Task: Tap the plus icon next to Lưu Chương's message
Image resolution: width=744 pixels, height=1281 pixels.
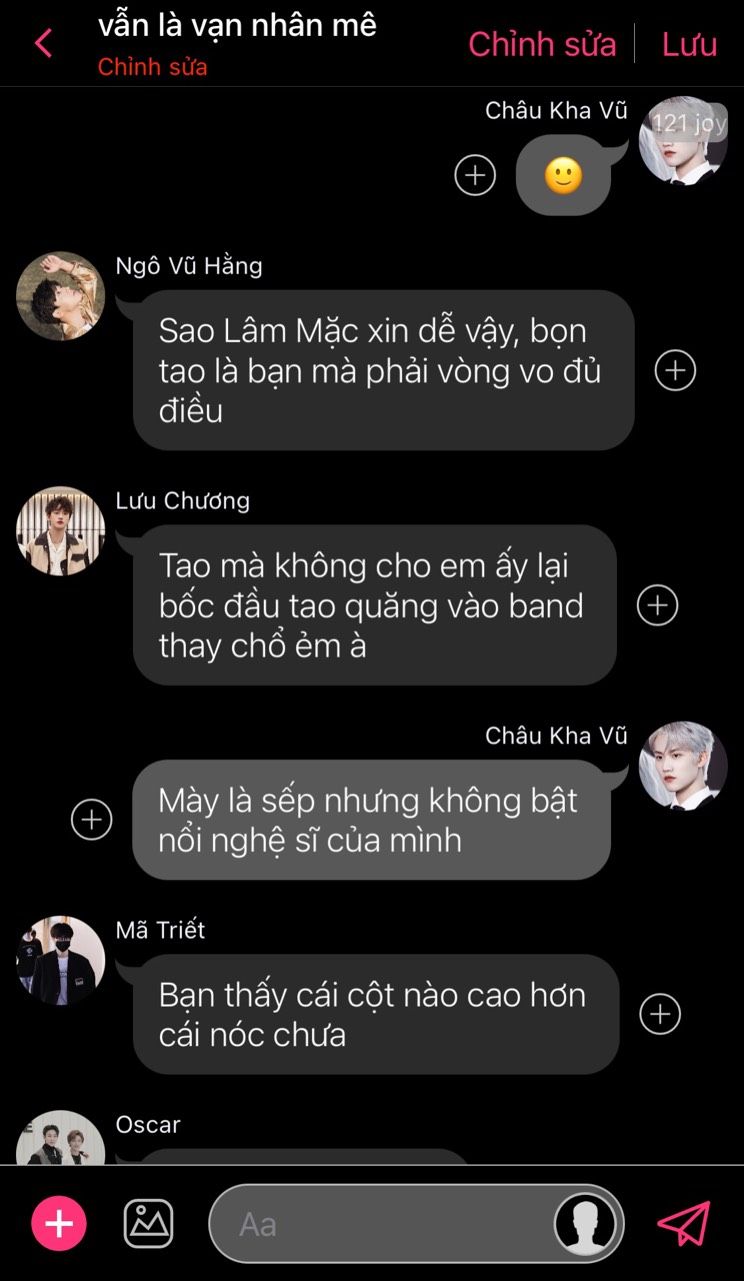Action: click(x=657, y=605)
